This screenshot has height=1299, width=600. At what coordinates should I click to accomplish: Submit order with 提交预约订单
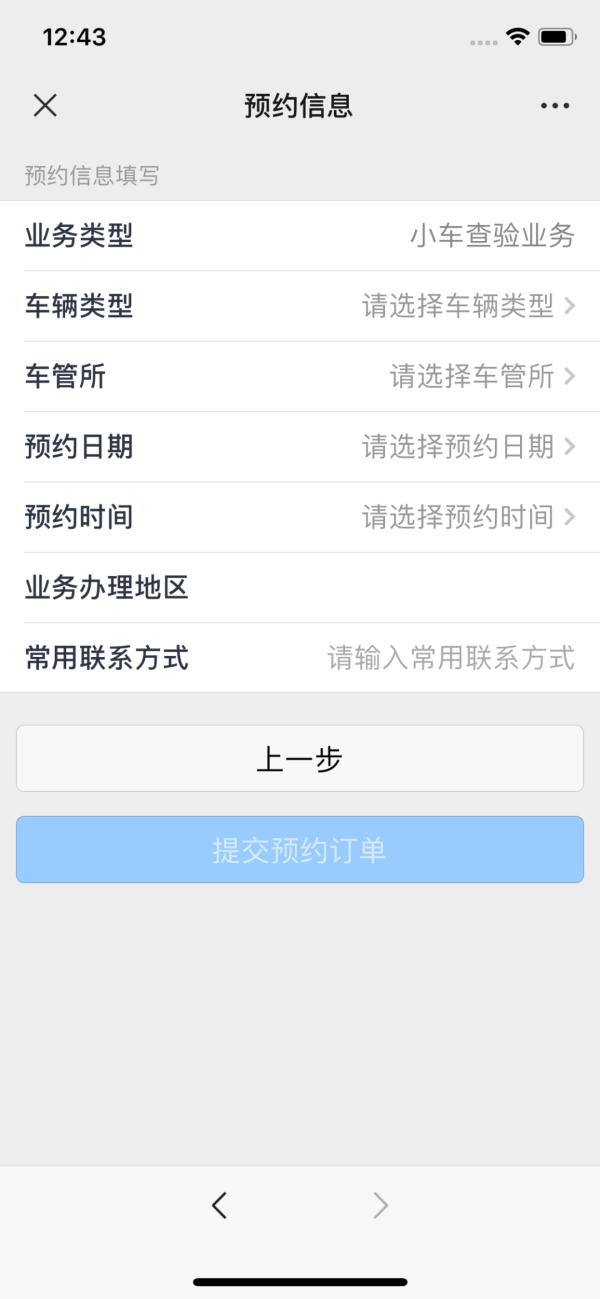300,850
